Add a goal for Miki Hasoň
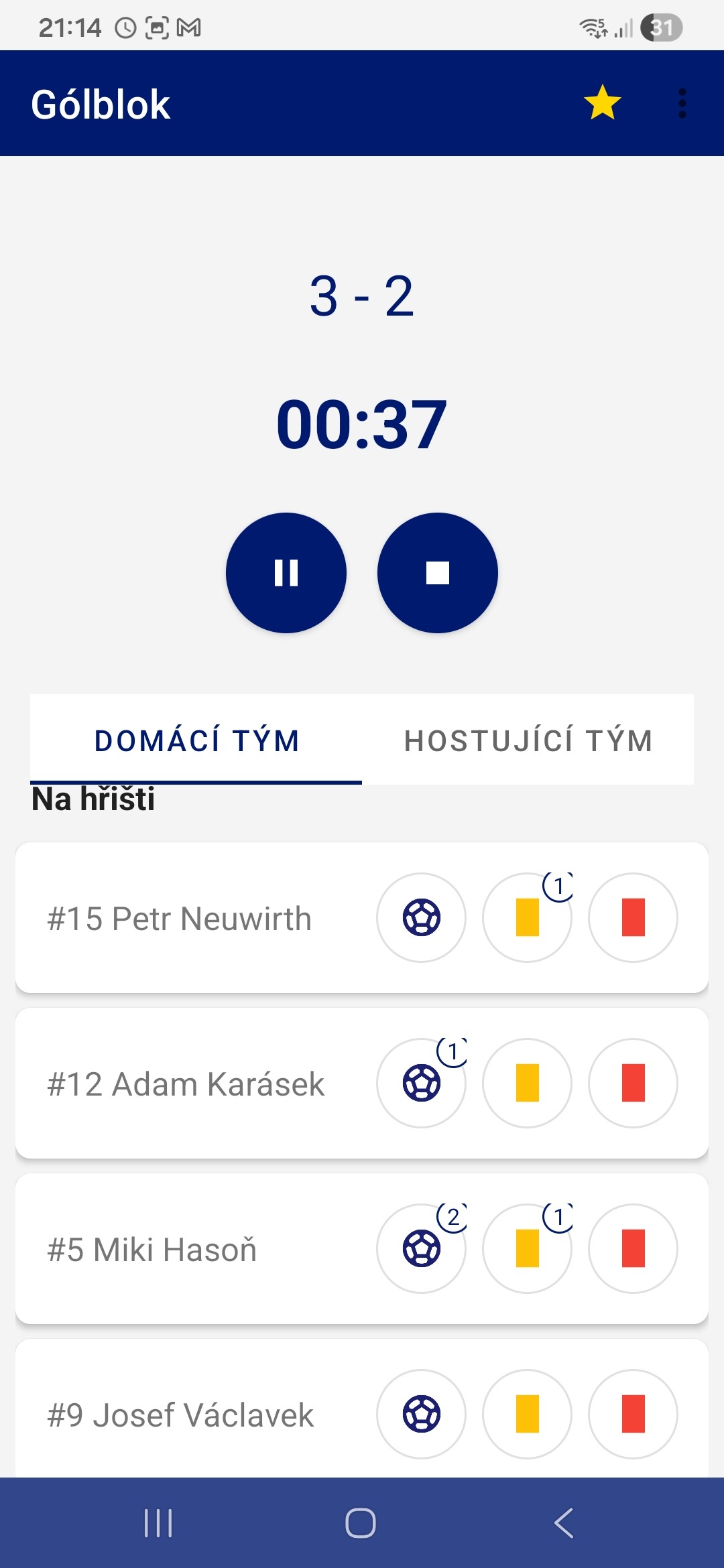The image size is (724, 1568). [x=421, y=1248]
